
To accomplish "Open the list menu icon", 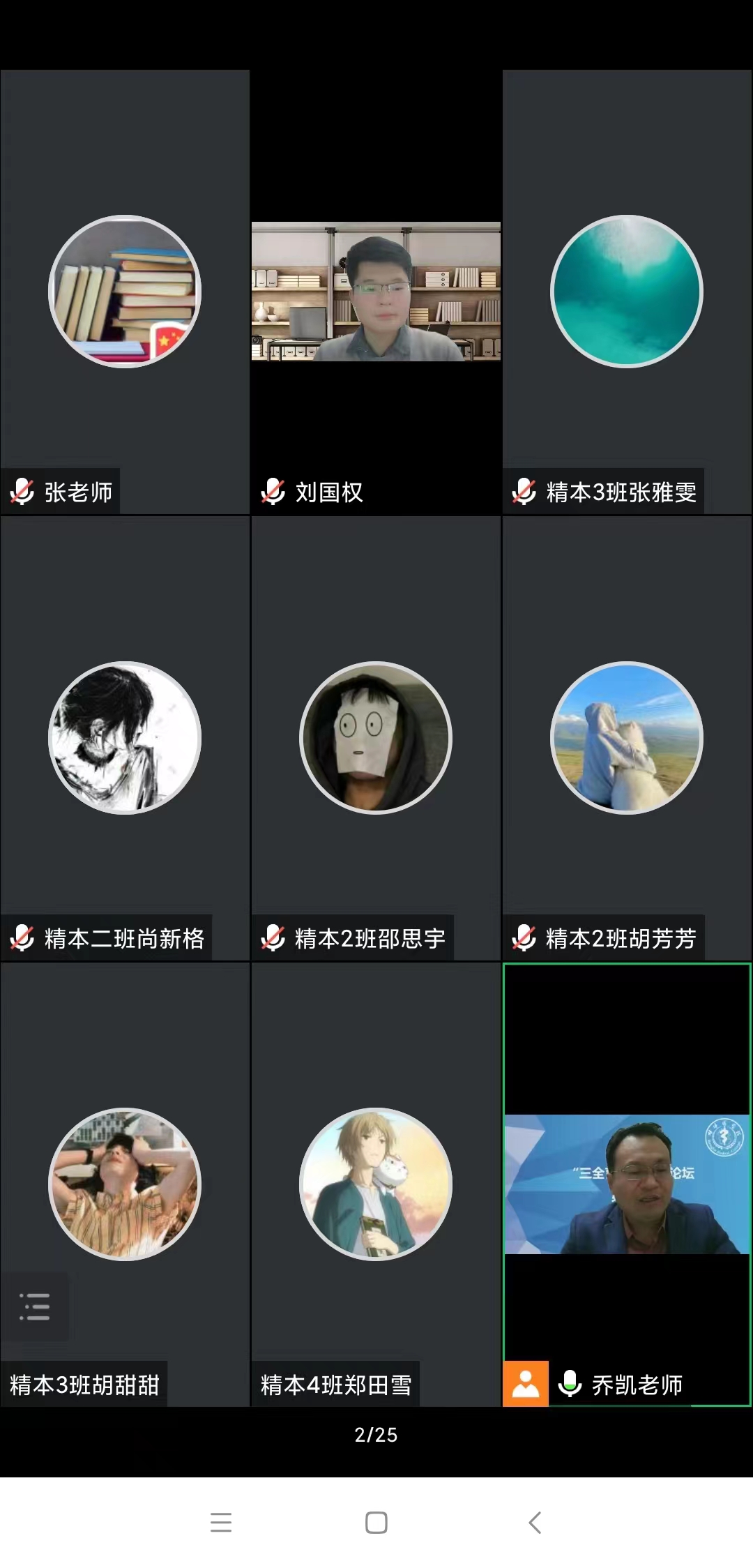I will pos(34,1306).
